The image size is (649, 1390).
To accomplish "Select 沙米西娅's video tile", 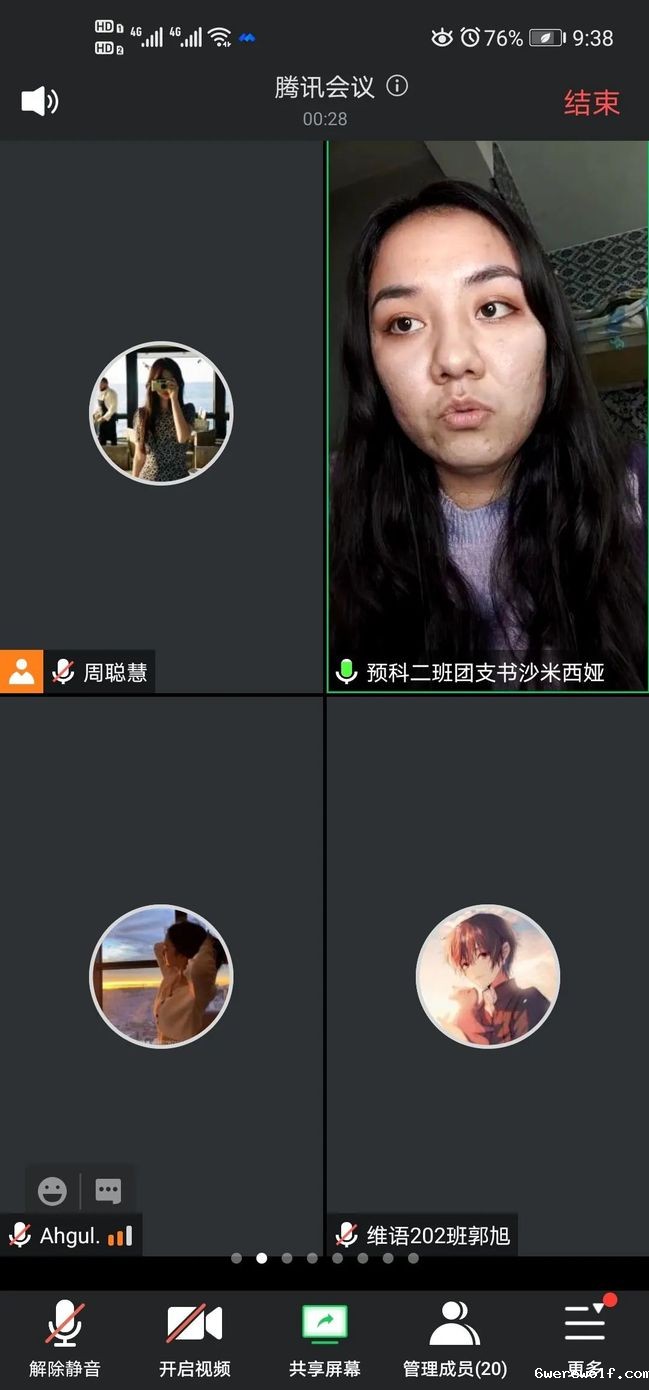I will (x=487, y=414).
